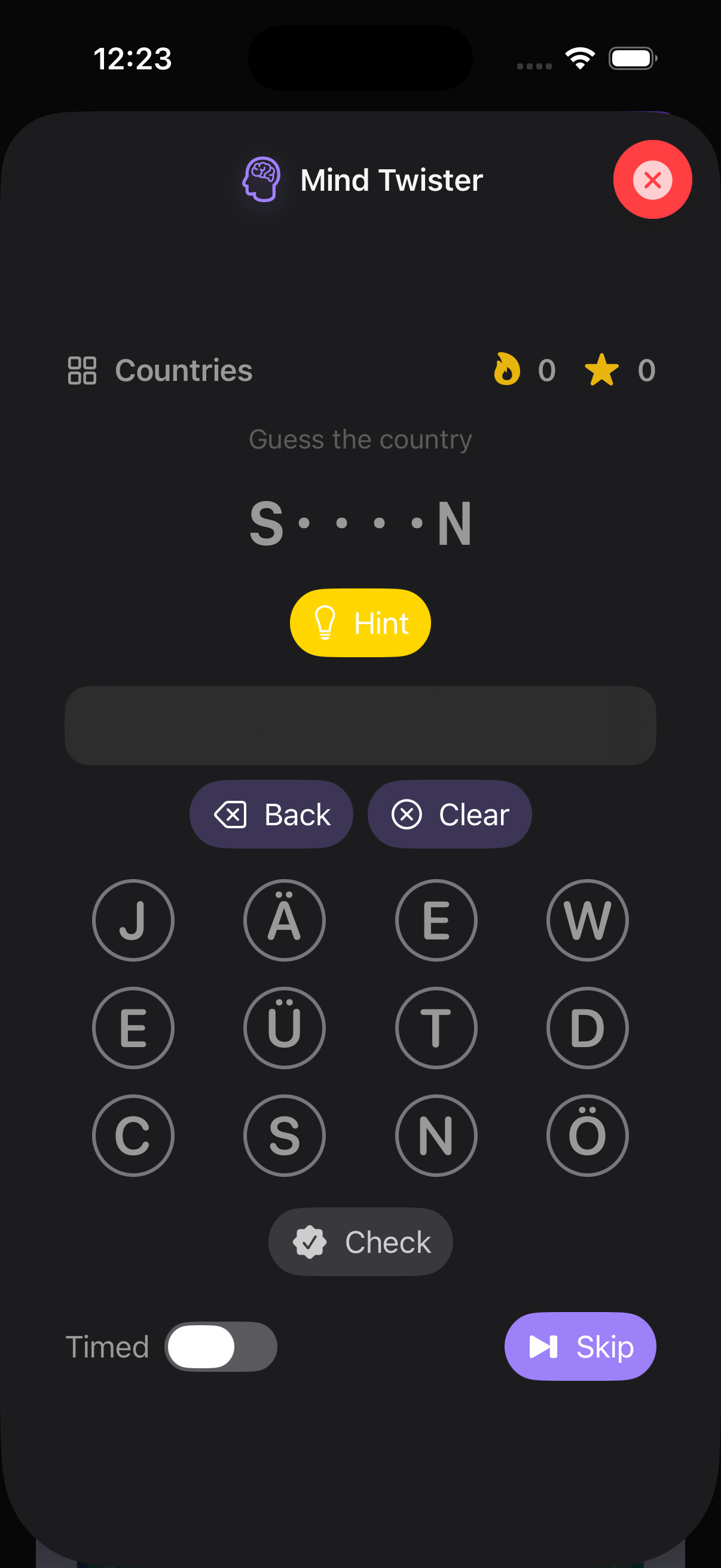Select the letter N
721x1568 pixels.
[x=436, y=1135]
